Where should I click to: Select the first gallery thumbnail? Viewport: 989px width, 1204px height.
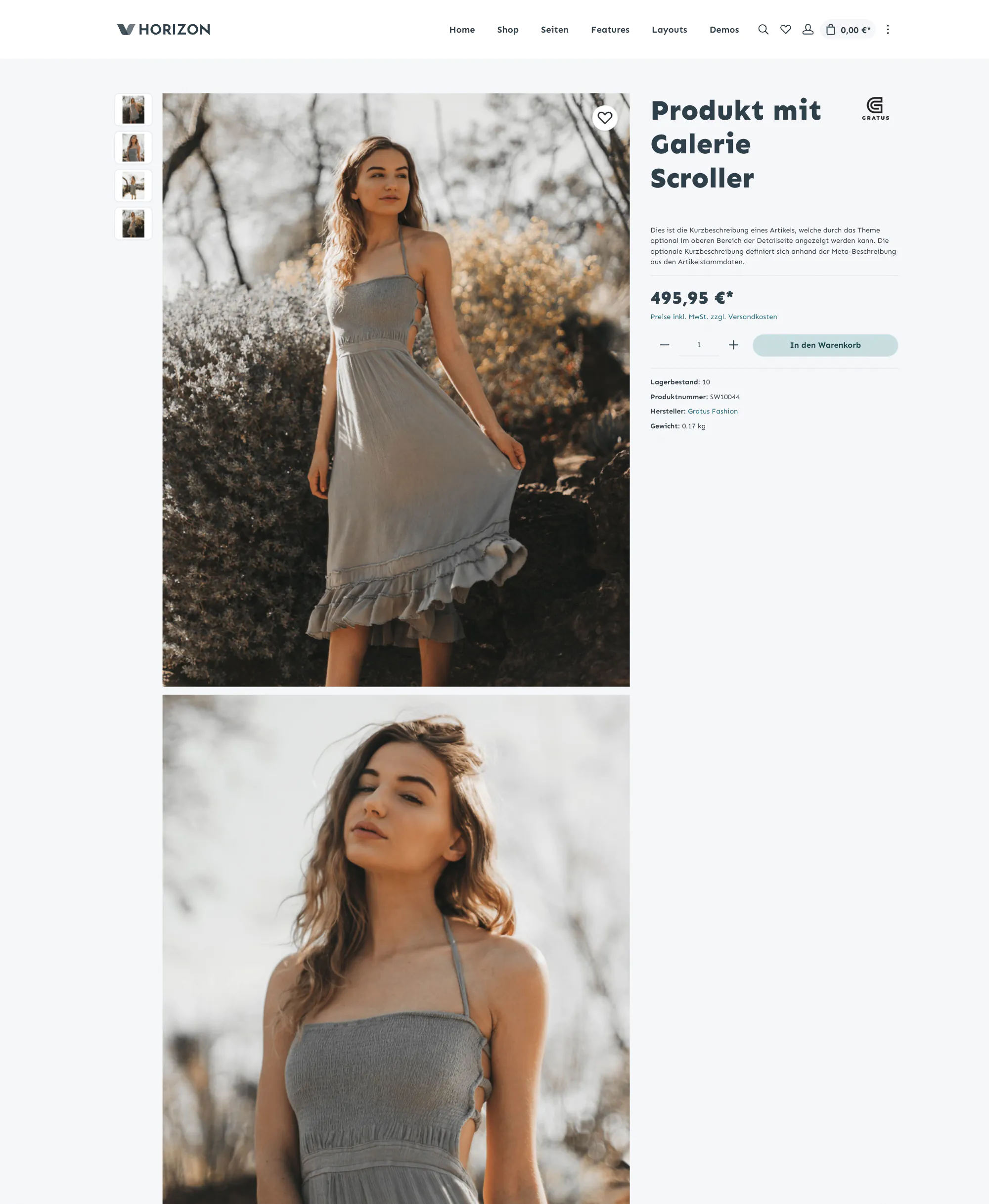click(134, 109)
